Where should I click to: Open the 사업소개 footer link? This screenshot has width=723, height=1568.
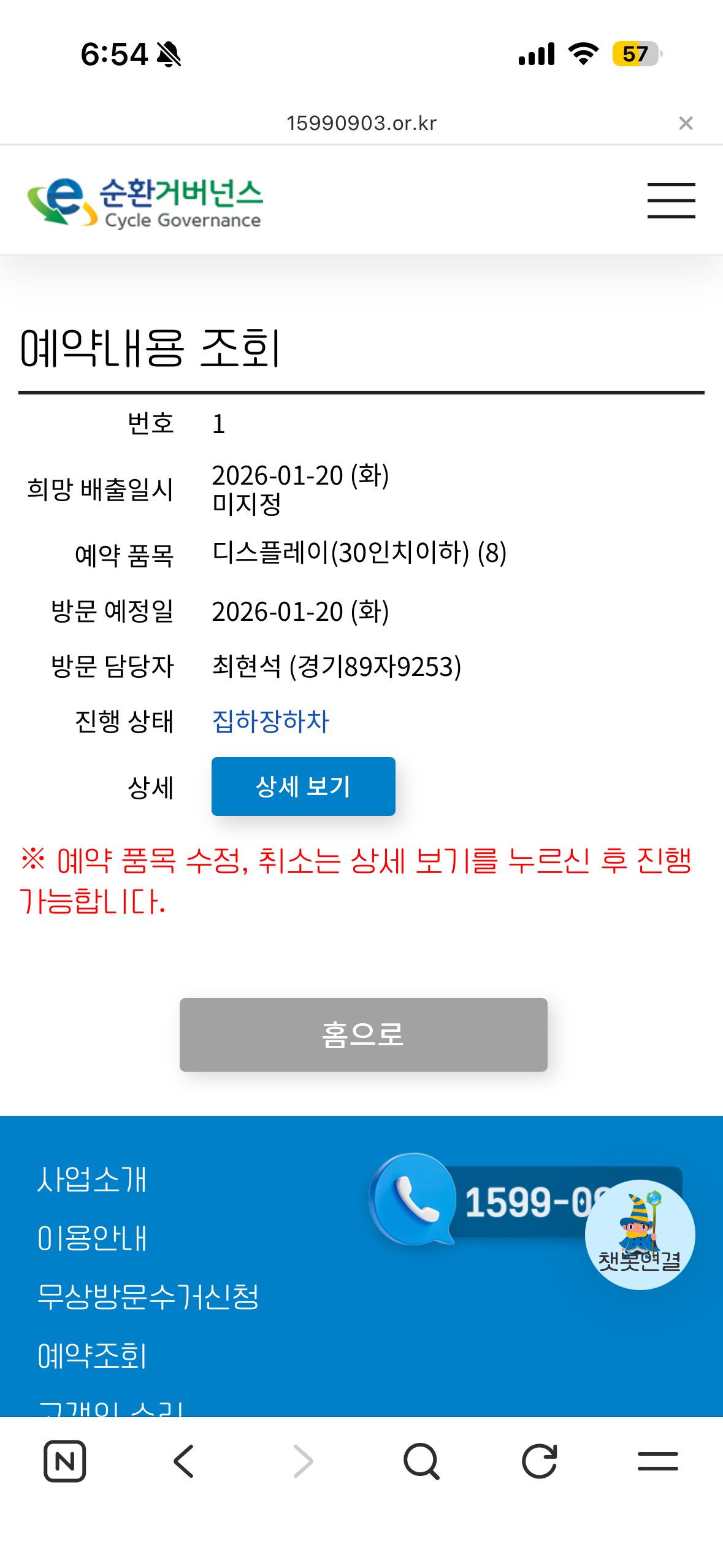[92, 1178]
